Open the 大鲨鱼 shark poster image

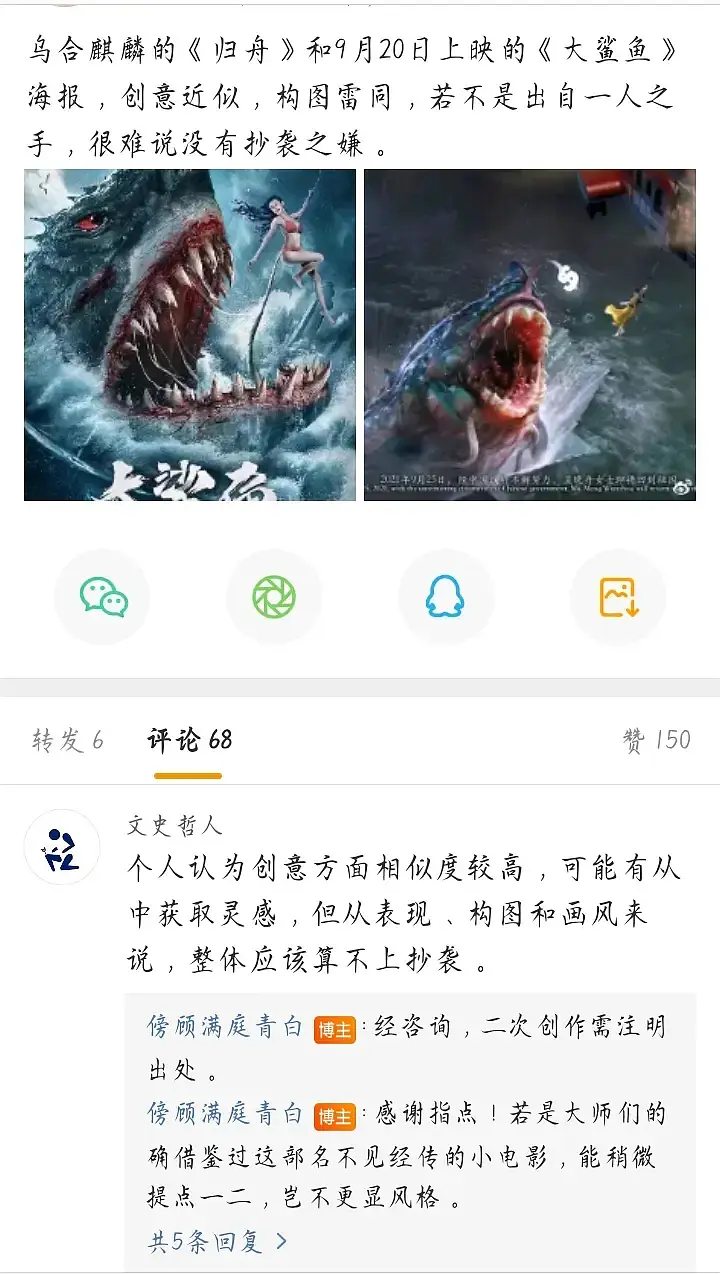click(190, 334)
